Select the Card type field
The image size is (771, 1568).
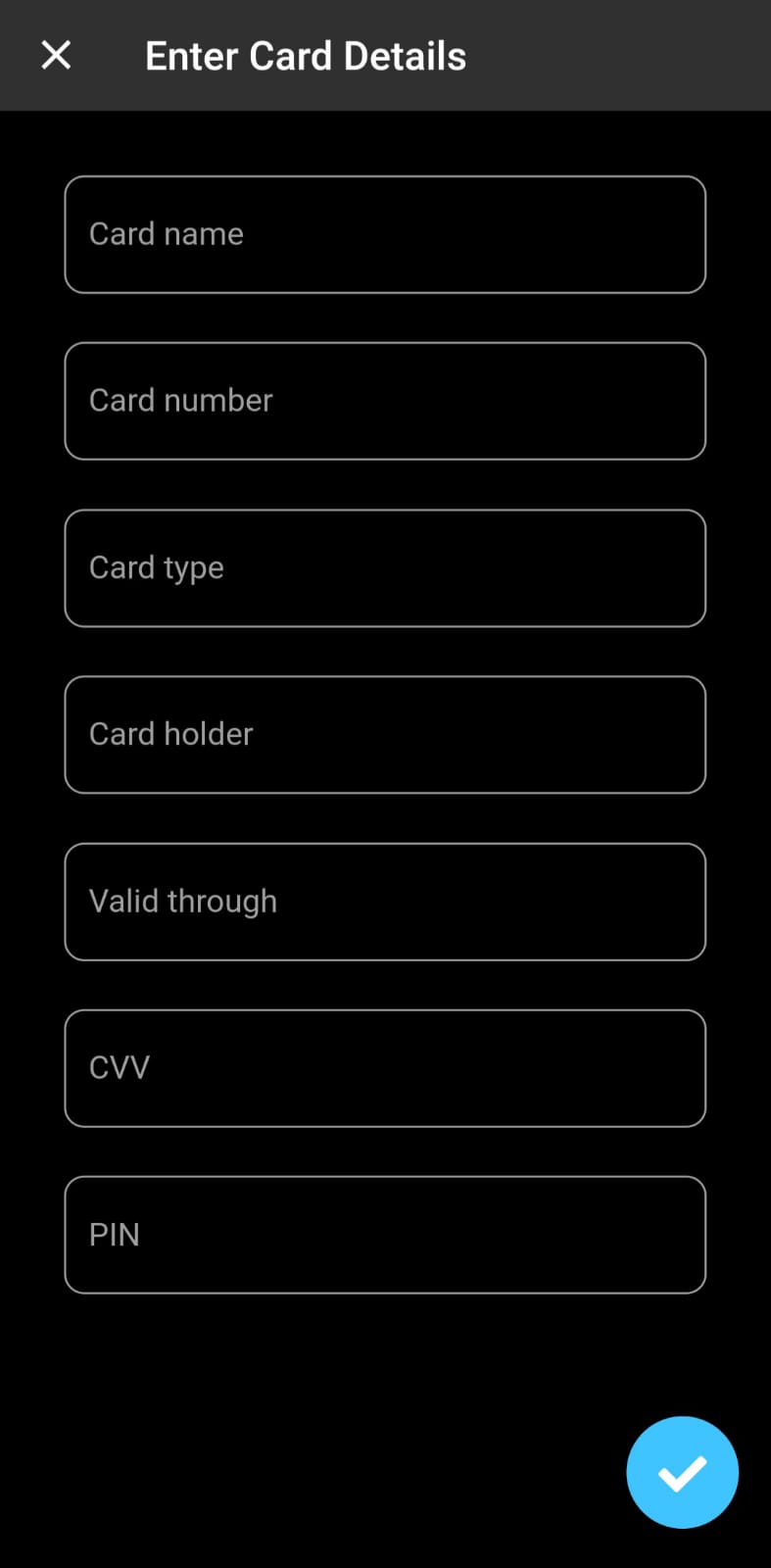[x=385, y=568]
